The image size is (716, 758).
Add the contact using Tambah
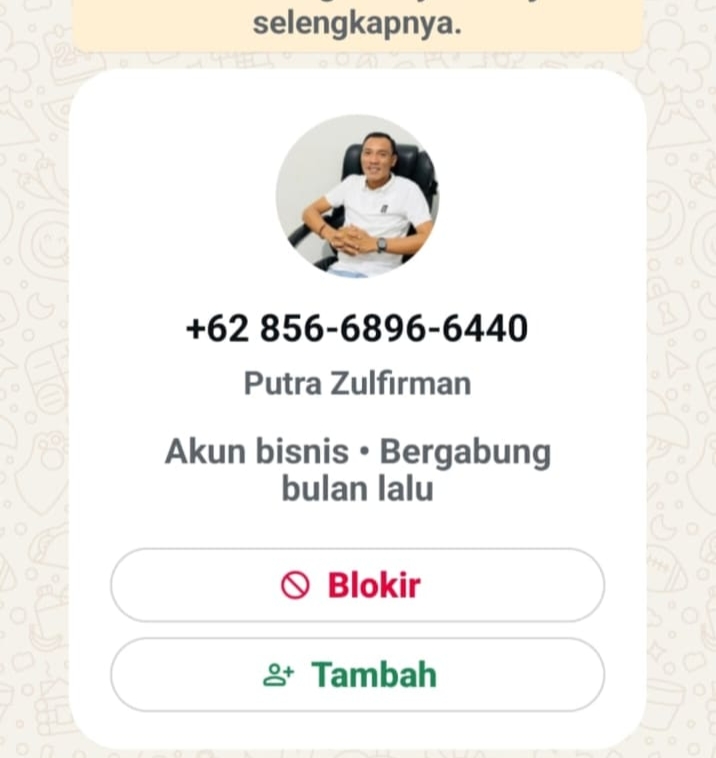point(357,675)
